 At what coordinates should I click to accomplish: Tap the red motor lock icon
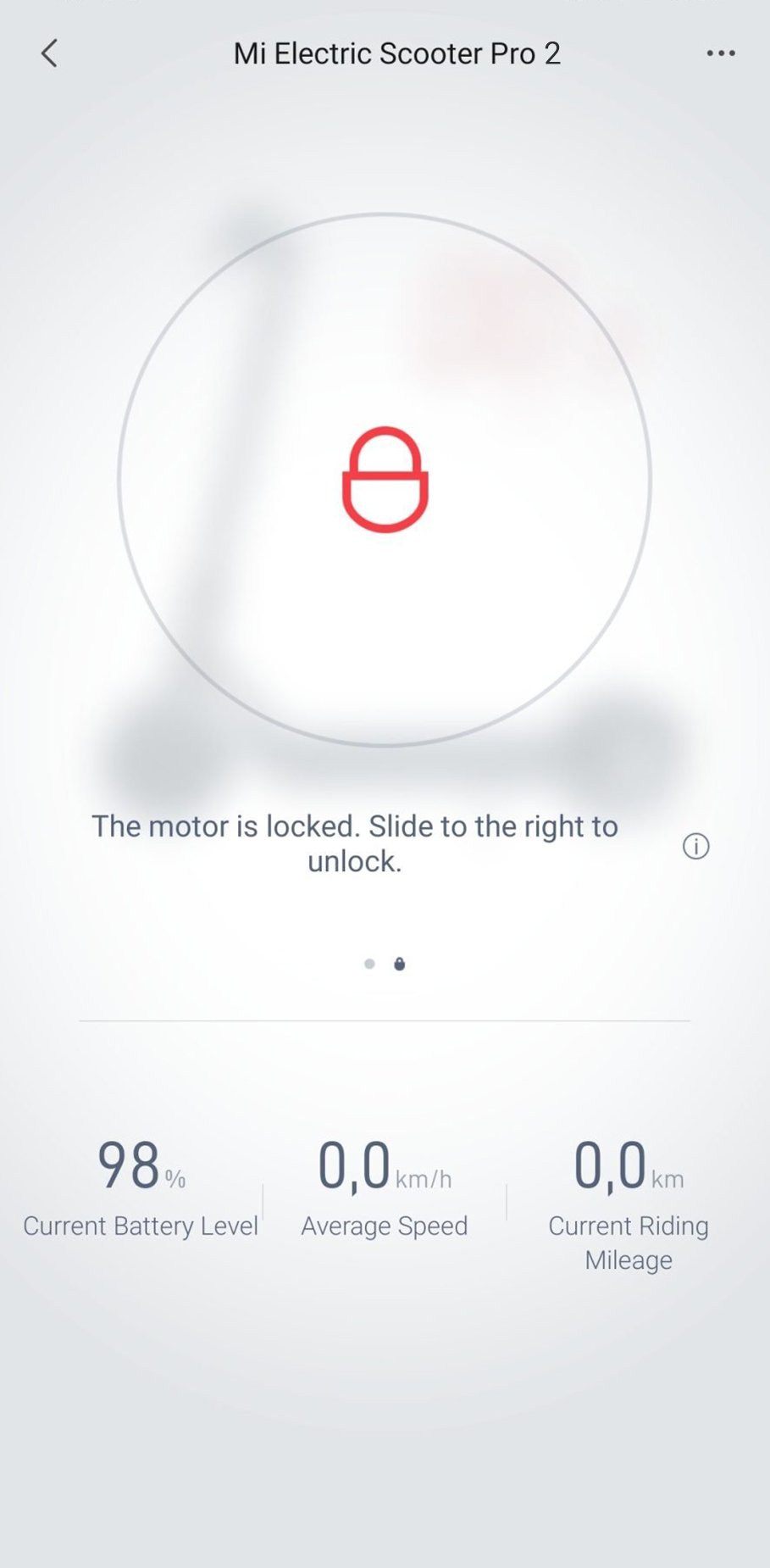(385, 480)
